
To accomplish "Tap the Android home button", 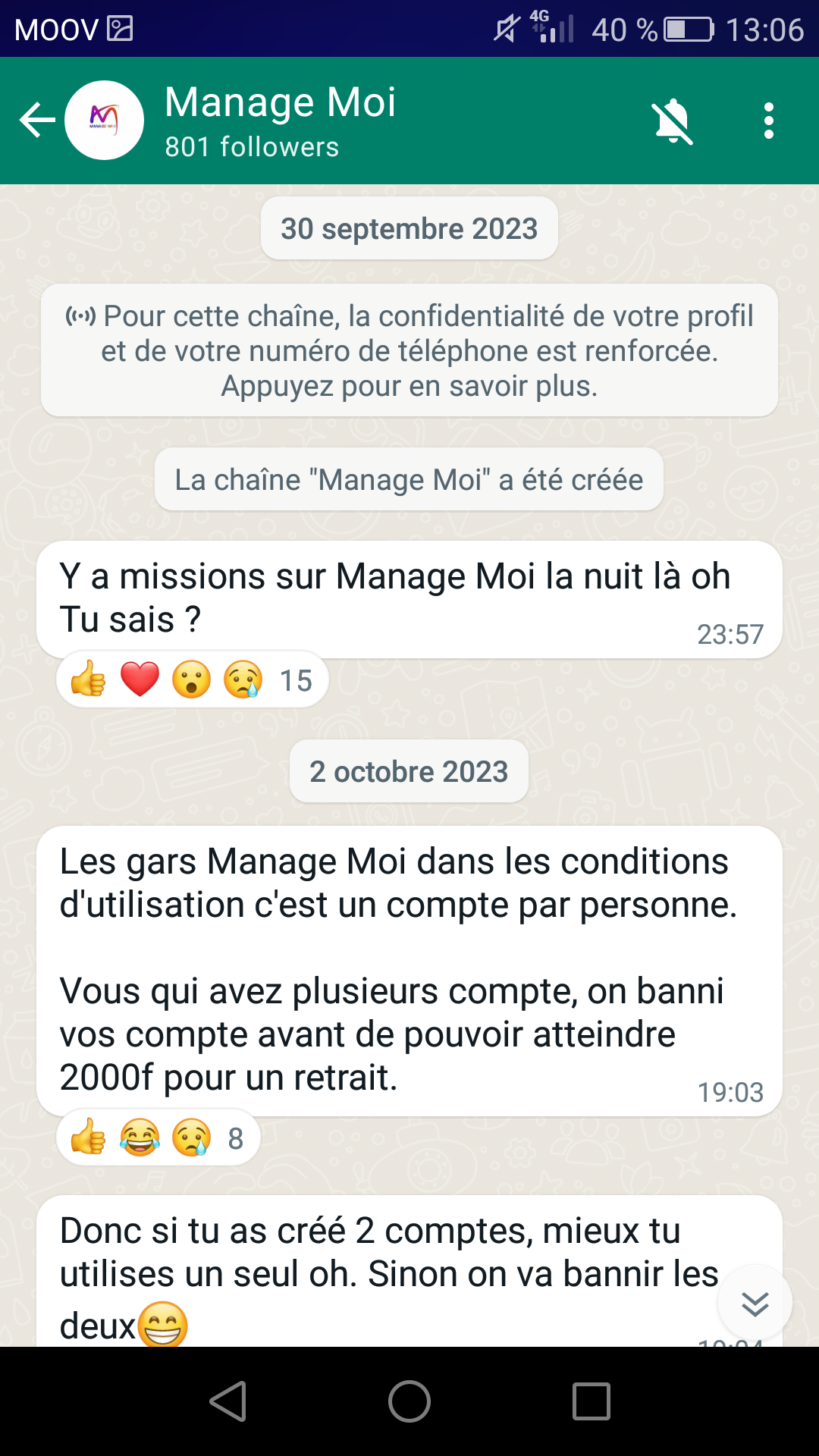I will [409, 1401].
